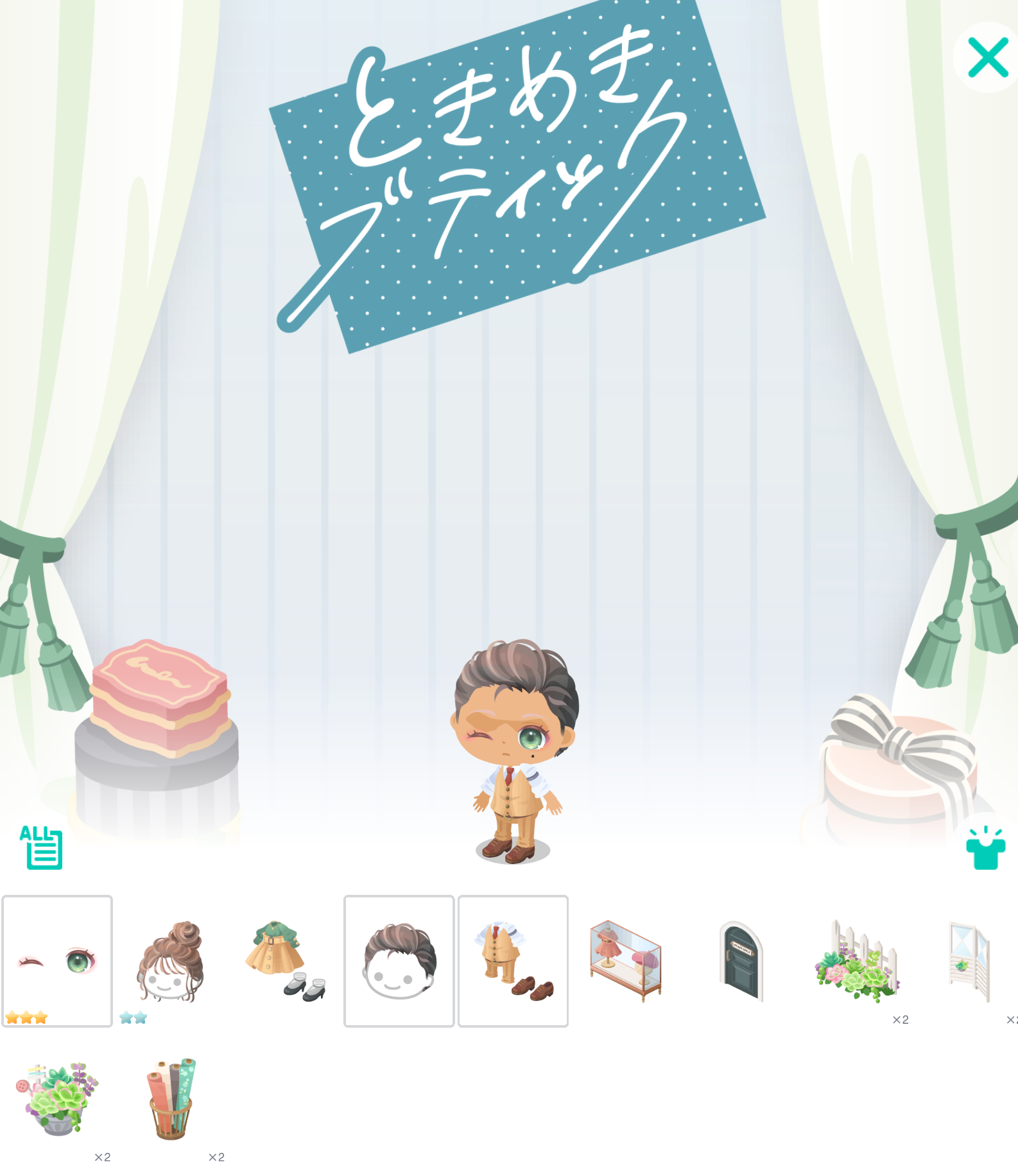The height and width of the screenshot is (1176, 1018).
Task: Choose the dark arched door item
Action: click(x=741, y=961)
